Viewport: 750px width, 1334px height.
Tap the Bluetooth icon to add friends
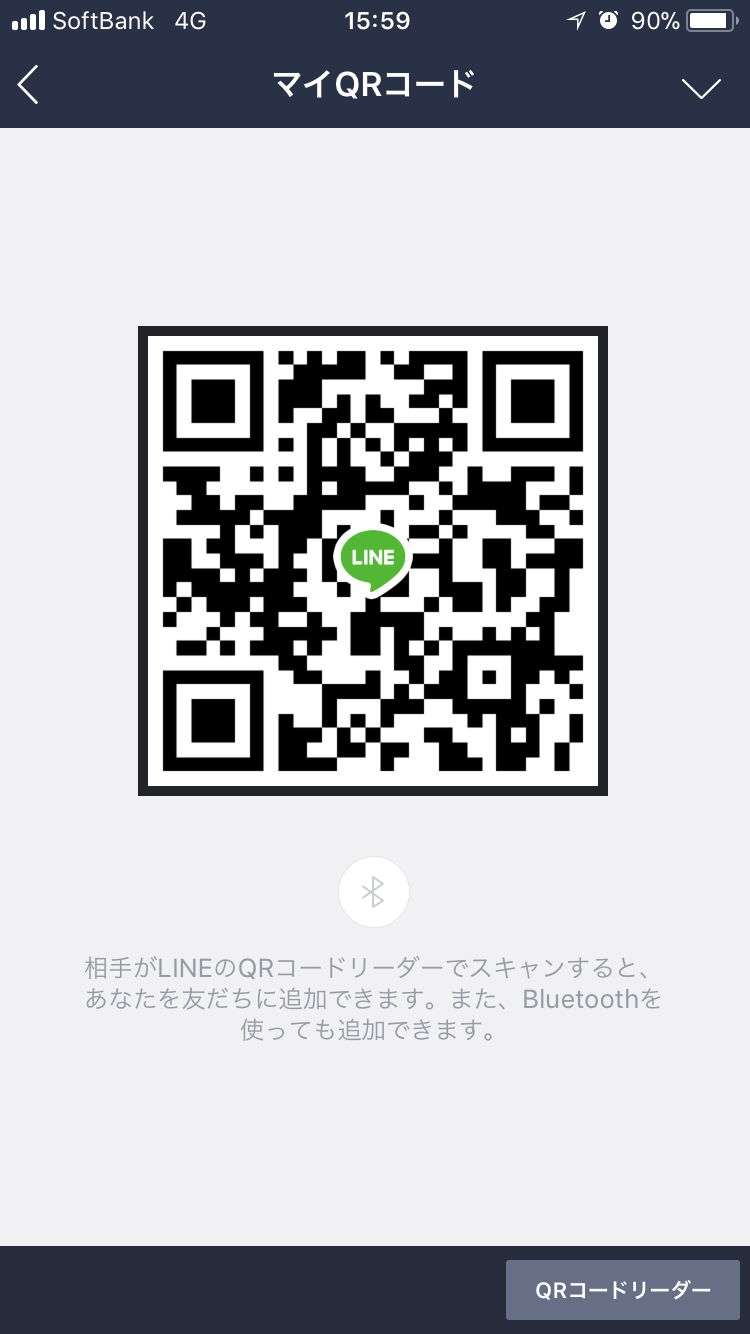pyautogui.click(x=373, y=892)
